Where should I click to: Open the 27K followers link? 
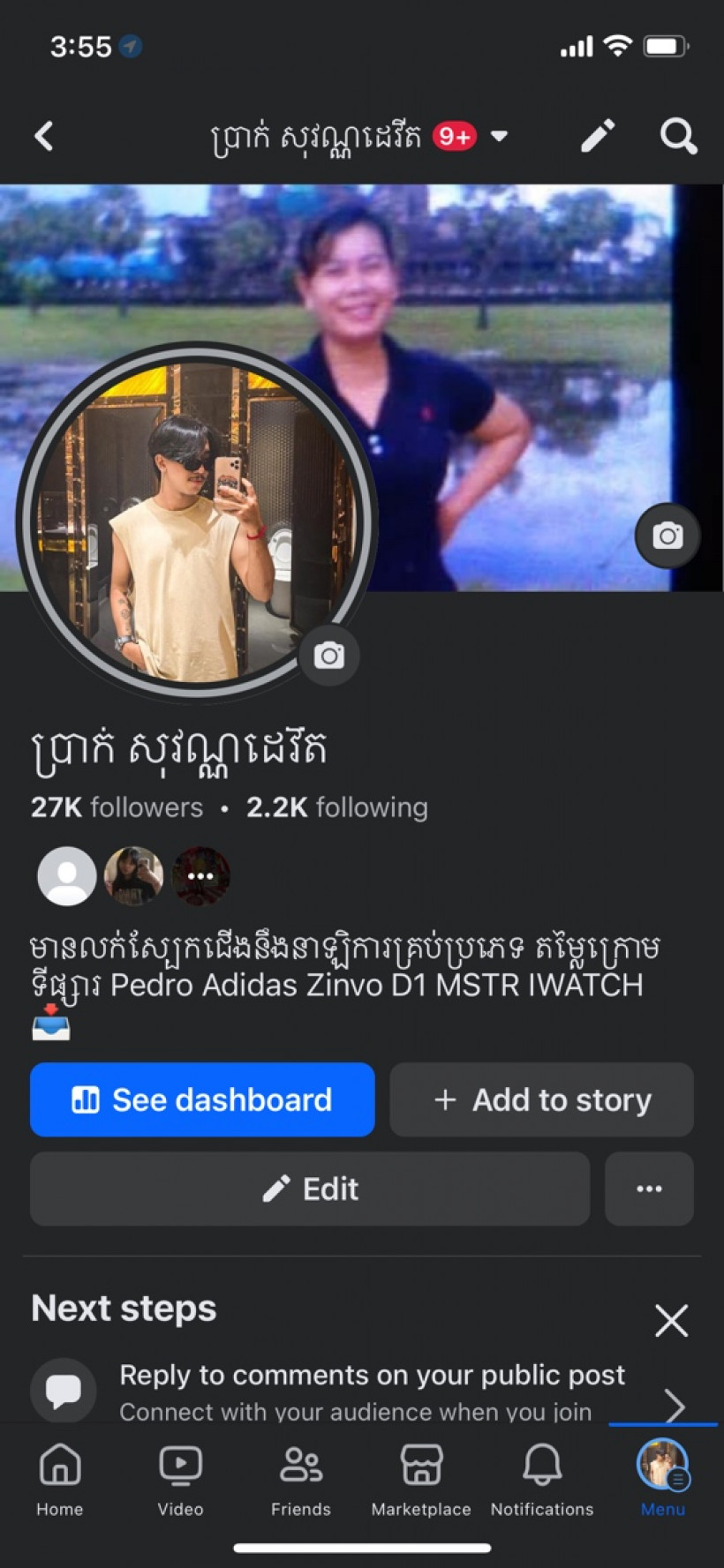click(116, 807)
